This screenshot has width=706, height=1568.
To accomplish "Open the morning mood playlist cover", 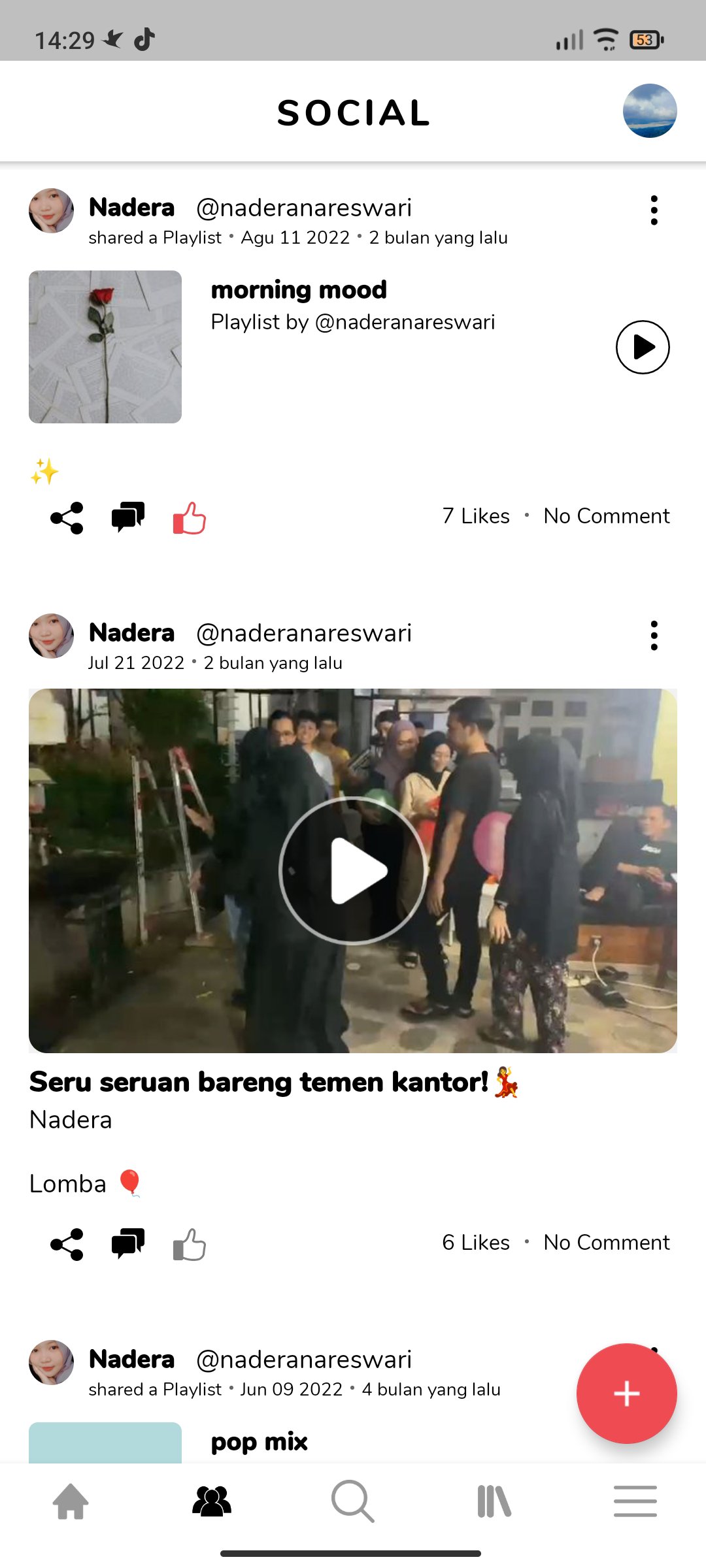I will pos(105,347).
